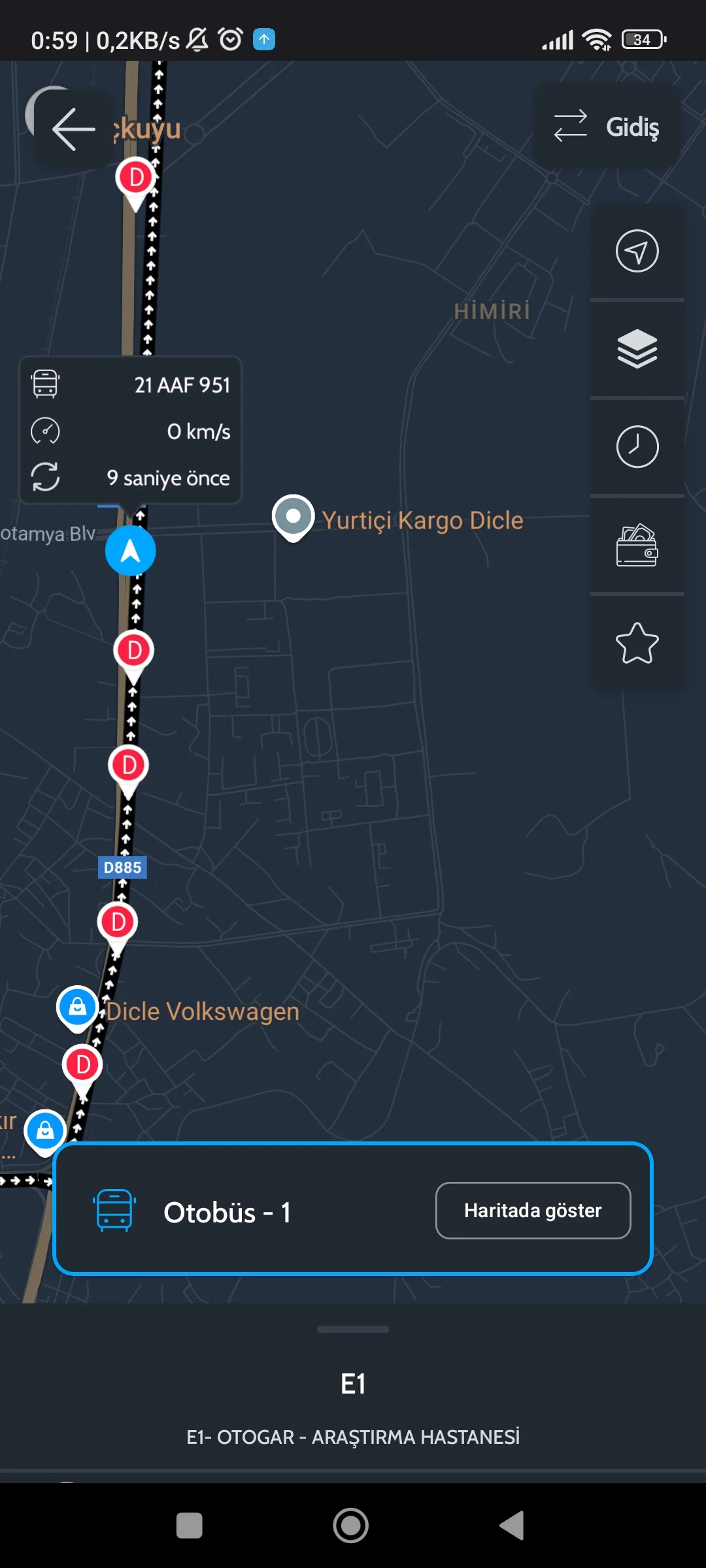Tap the bus location arrow marker on the route
The height and width of the screenshot is (1568, 706).
pos(129,551)
